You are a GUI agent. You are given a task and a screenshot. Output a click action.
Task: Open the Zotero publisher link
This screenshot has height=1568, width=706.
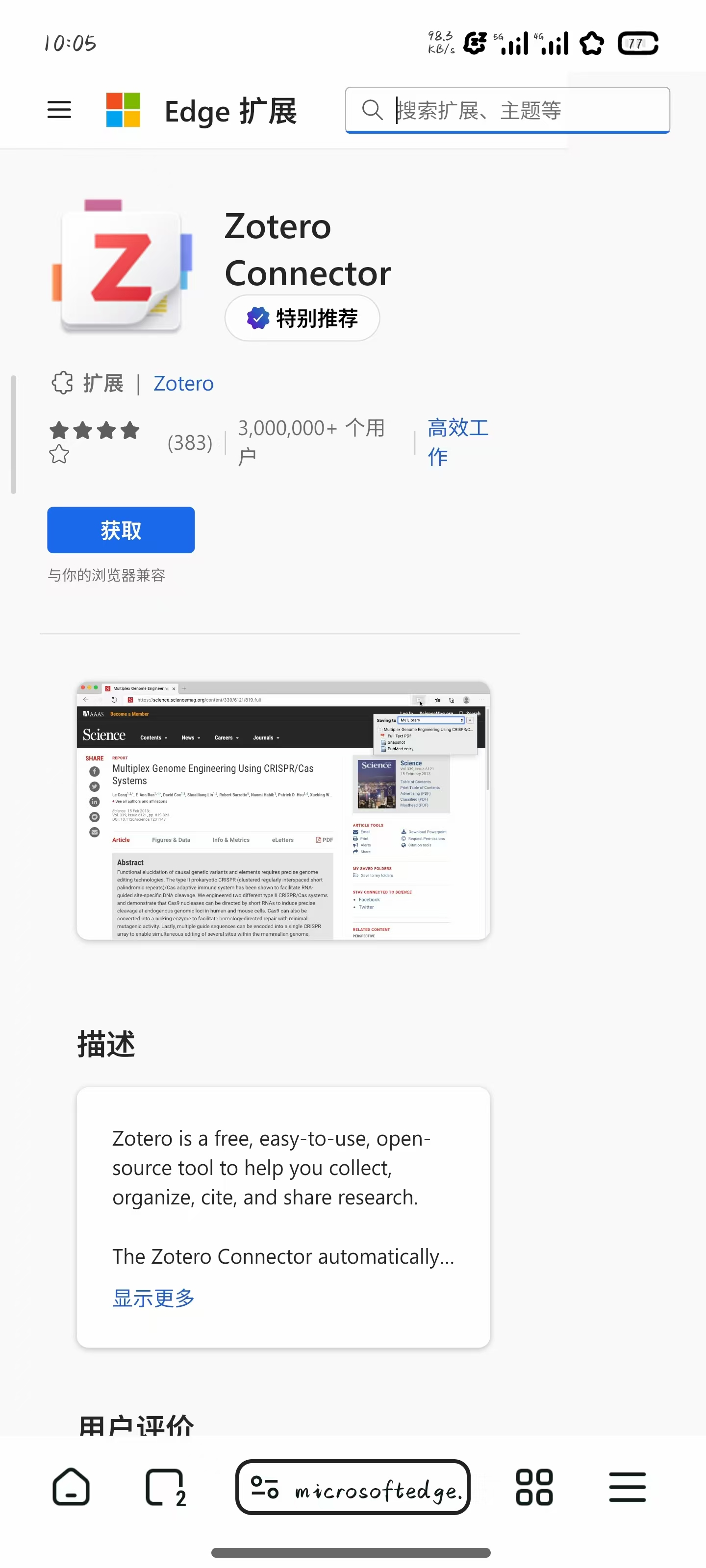coord(183,384)
